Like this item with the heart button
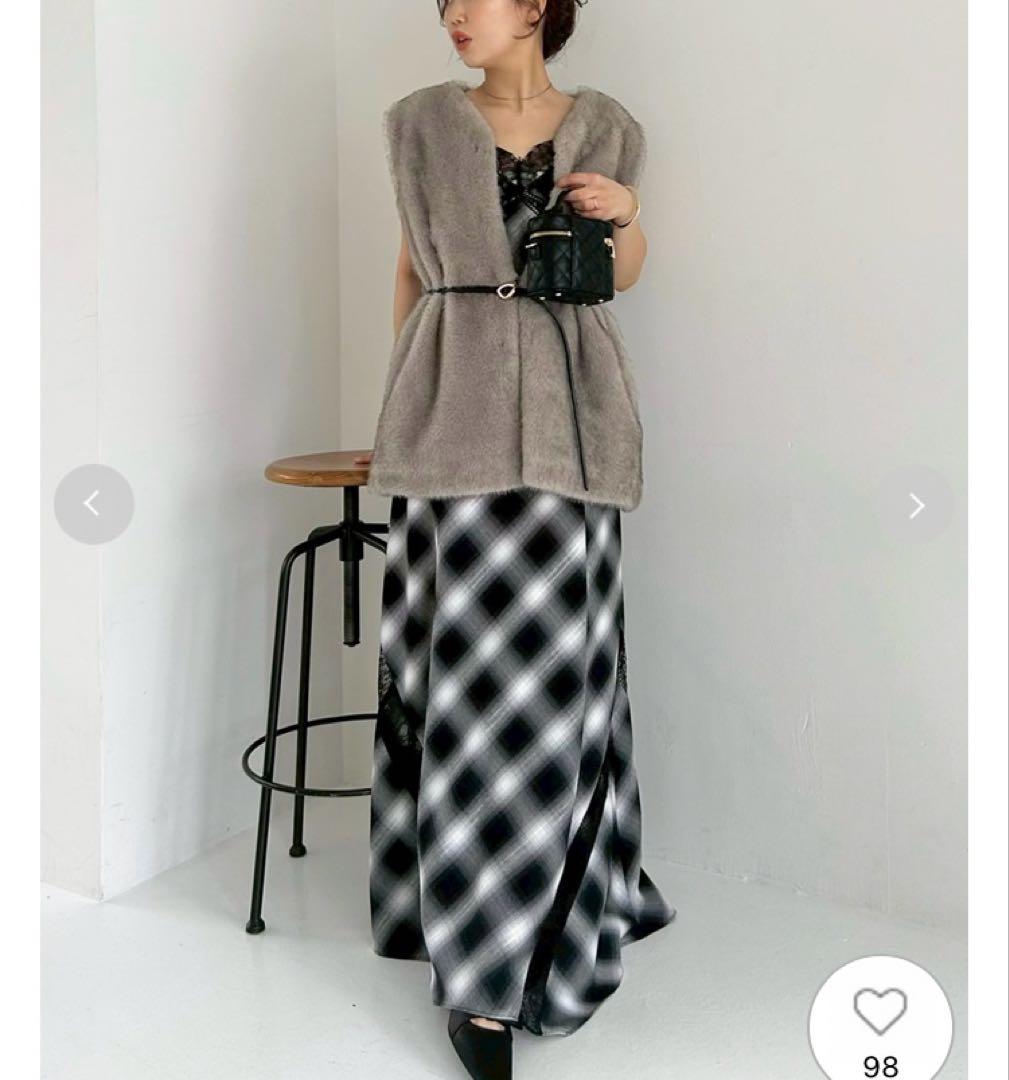Image resolution: width=1009 pixels, height=1080 pixels. click(880, 1014)
